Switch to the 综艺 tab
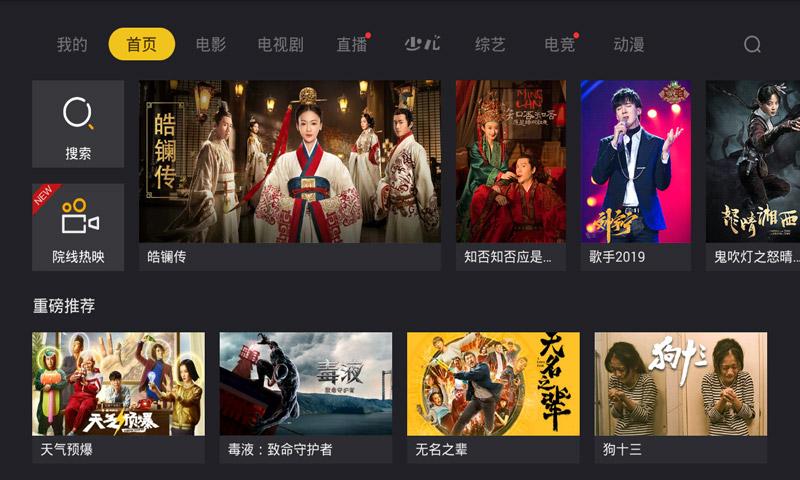The height and width of the screenshot is (480, 800). [490, 45]
